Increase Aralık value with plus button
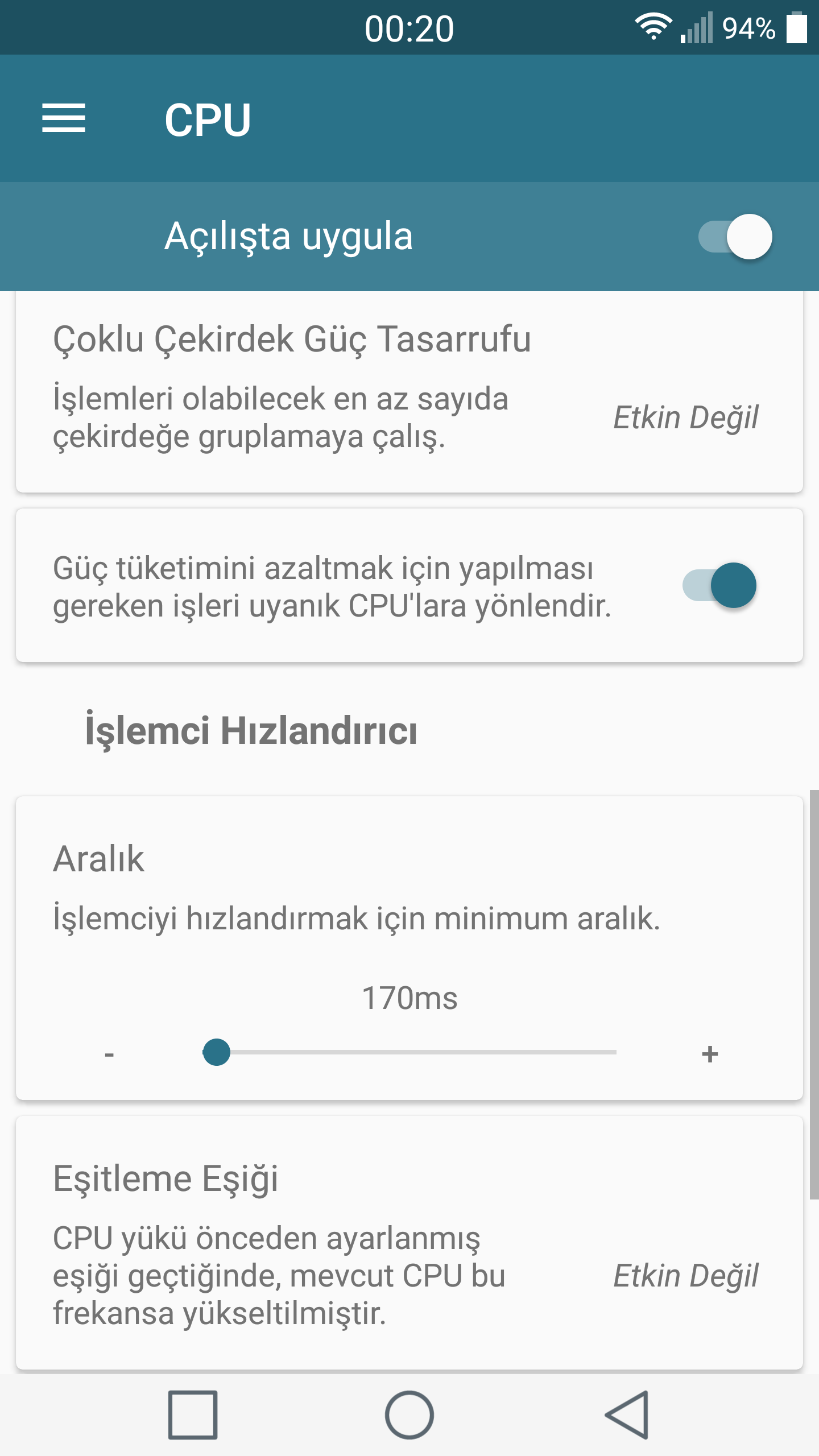Viewport: 819px width, 1456px height. click(710, 1054)
